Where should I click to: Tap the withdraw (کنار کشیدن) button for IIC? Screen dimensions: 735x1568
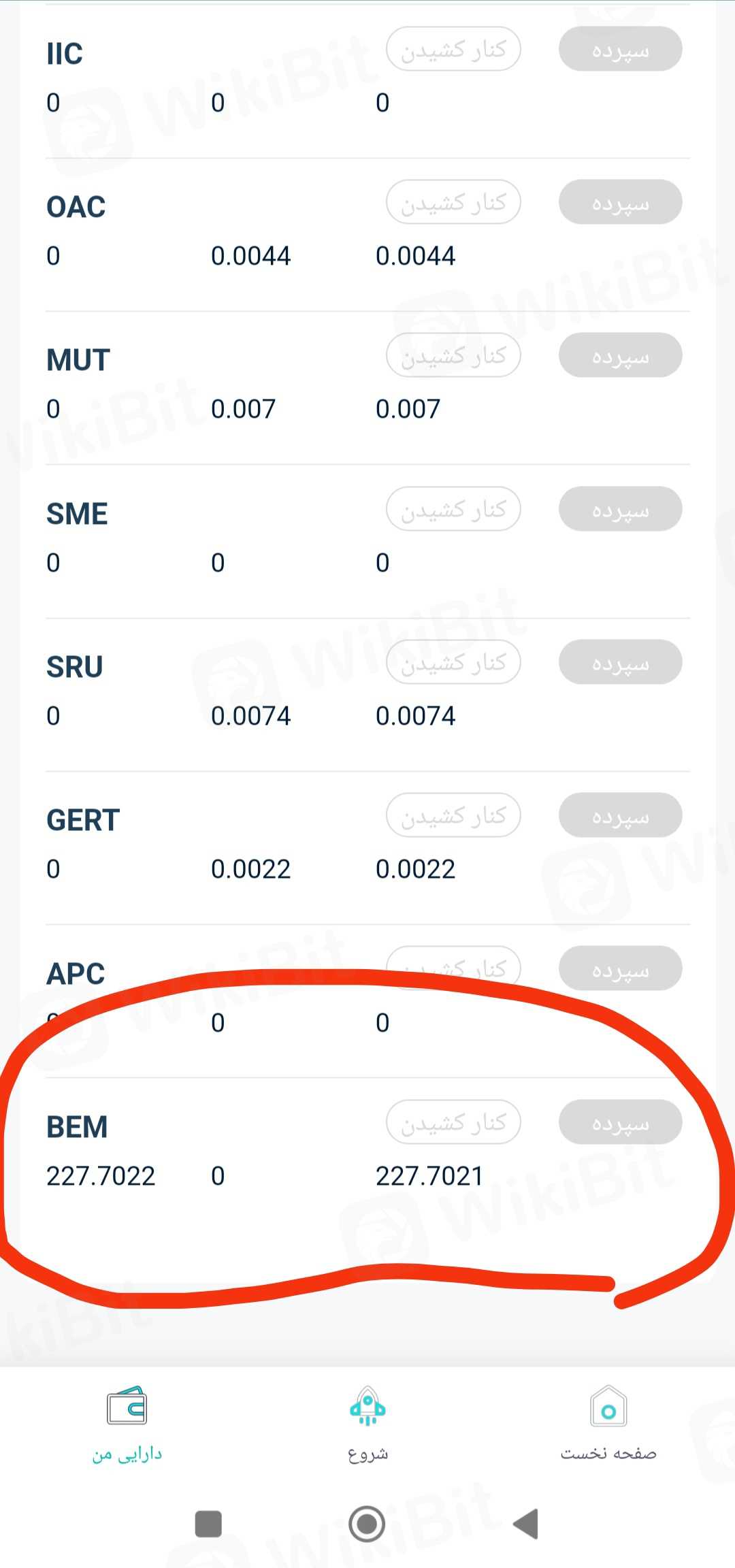[453, 49]
